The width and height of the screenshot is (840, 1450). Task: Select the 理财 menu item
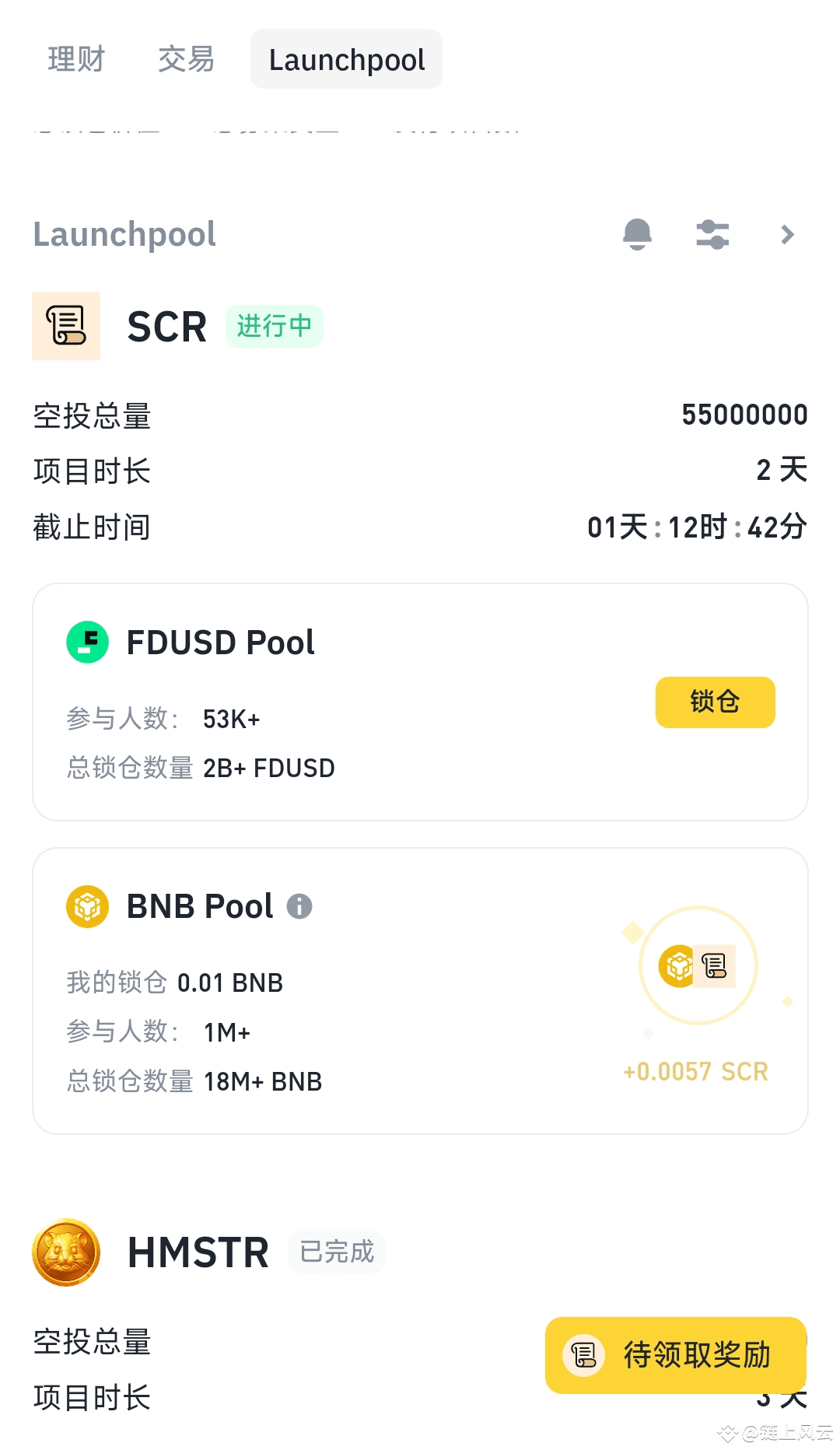click(x=75, y=58)
